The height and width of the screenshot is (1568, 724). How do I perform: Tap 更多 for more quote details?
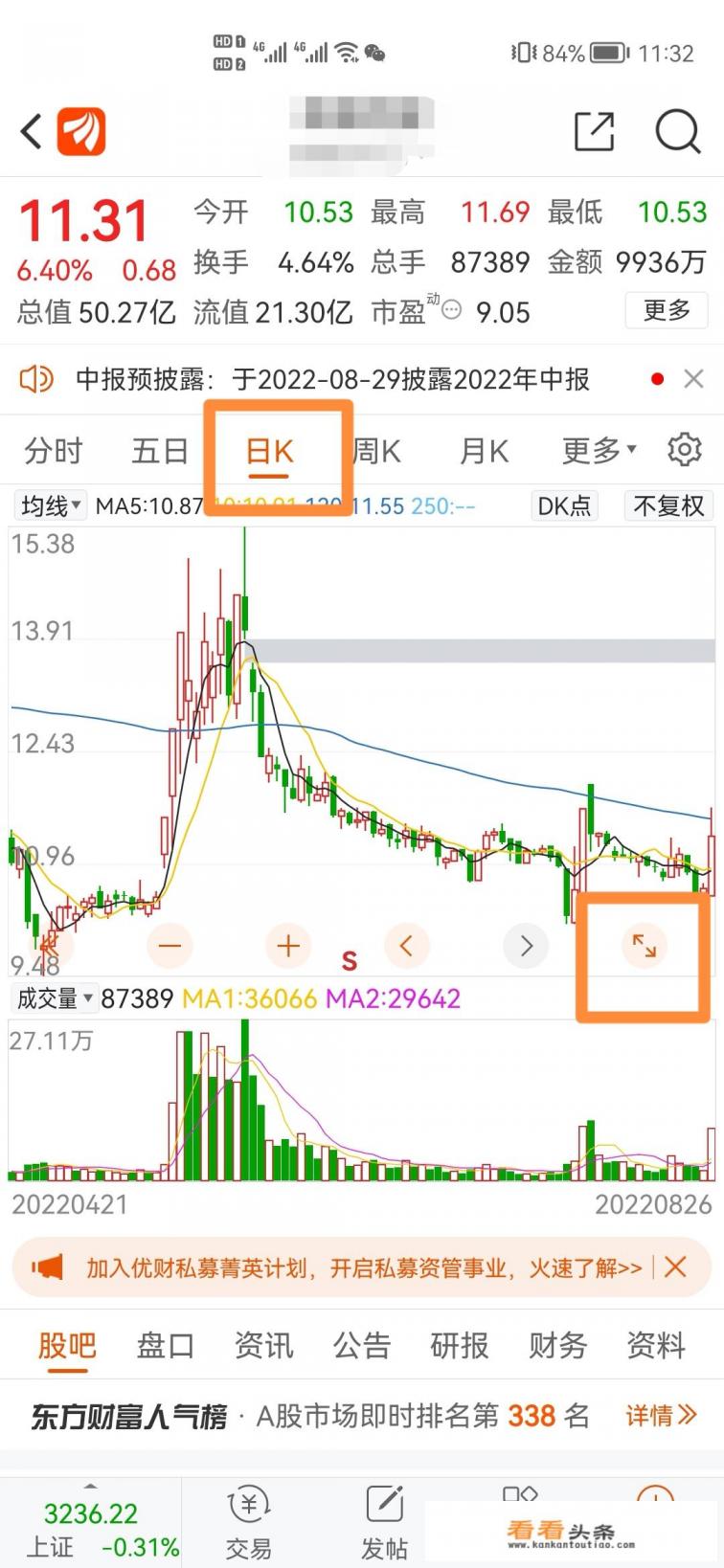pyautogui.click(x=666, y=311)
